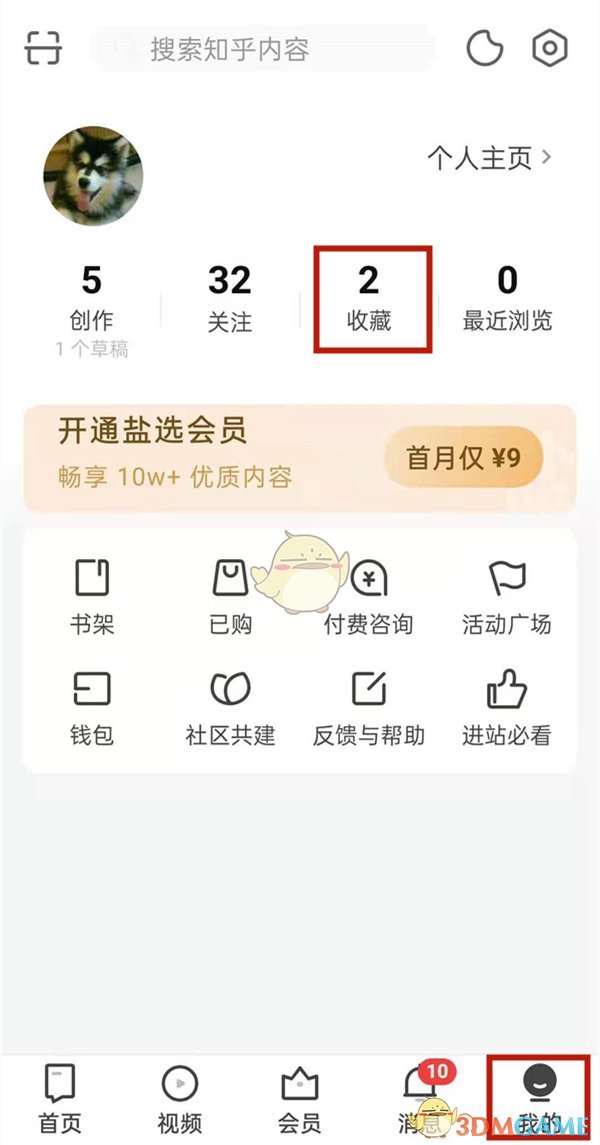Toggle night mode moon icon
The height and width of the screenshot is (1145, 600).
485,48
